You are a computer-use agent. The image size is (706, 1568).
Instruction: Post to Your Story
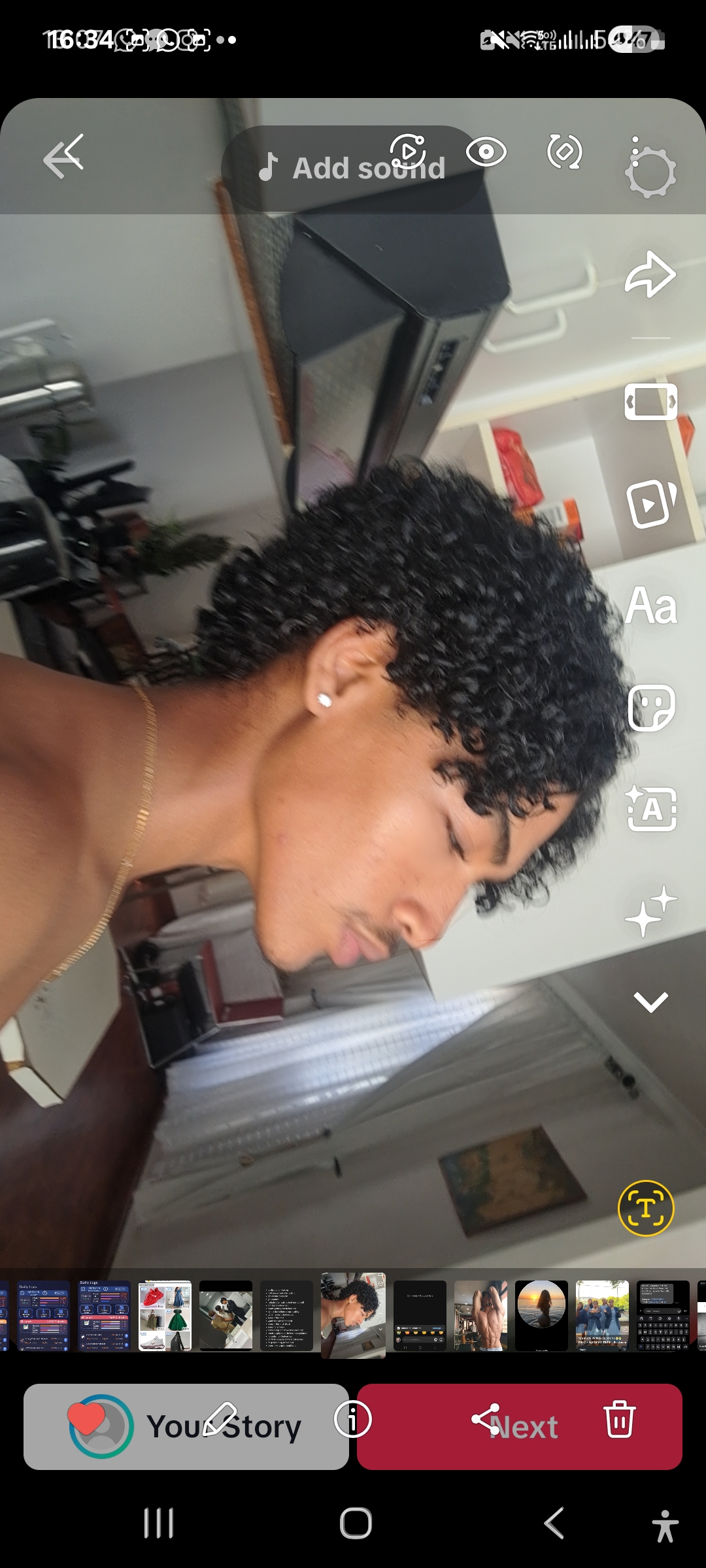tap(186, 1426)
